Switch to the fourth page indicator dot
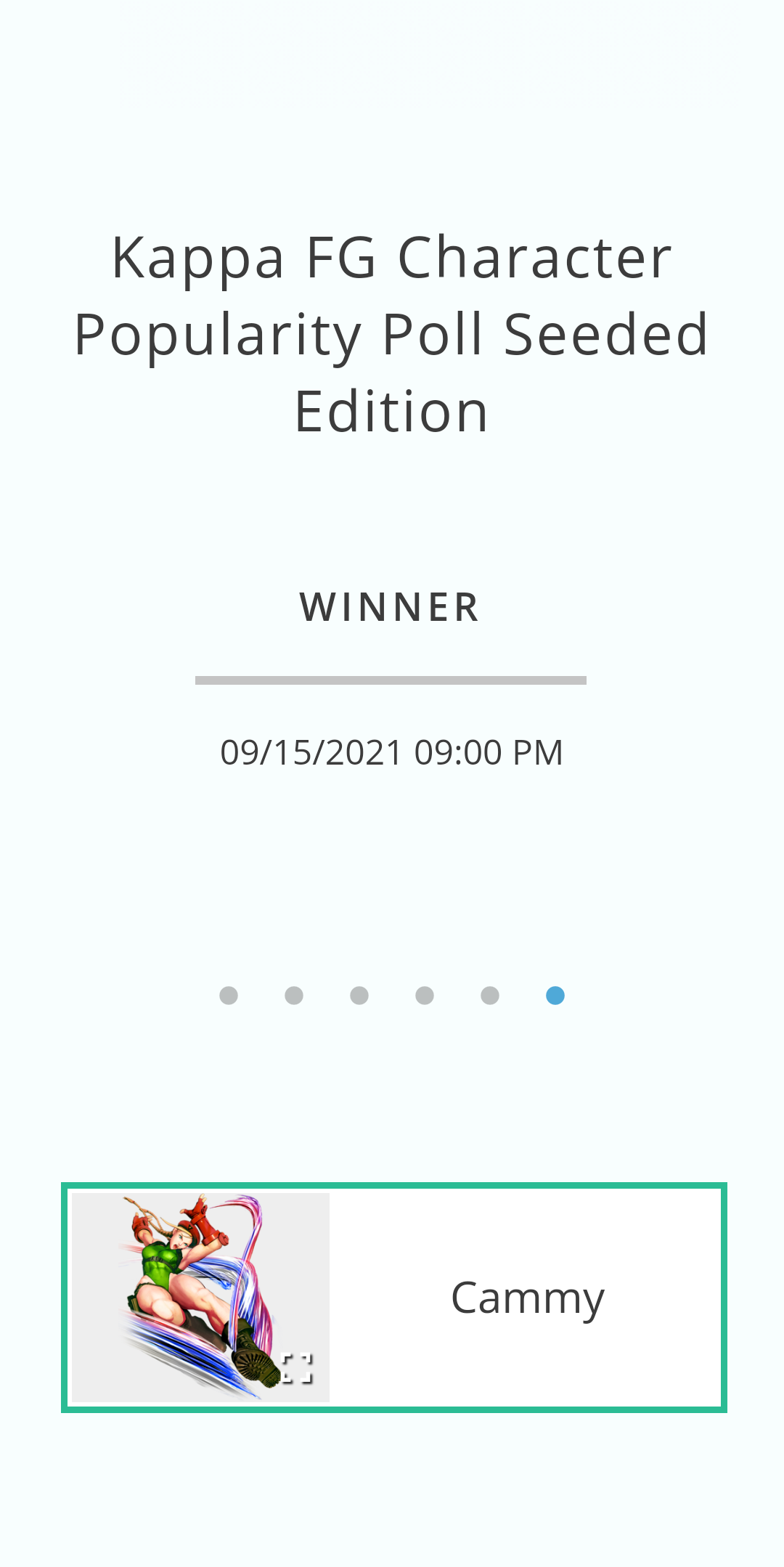 (425, 996)
